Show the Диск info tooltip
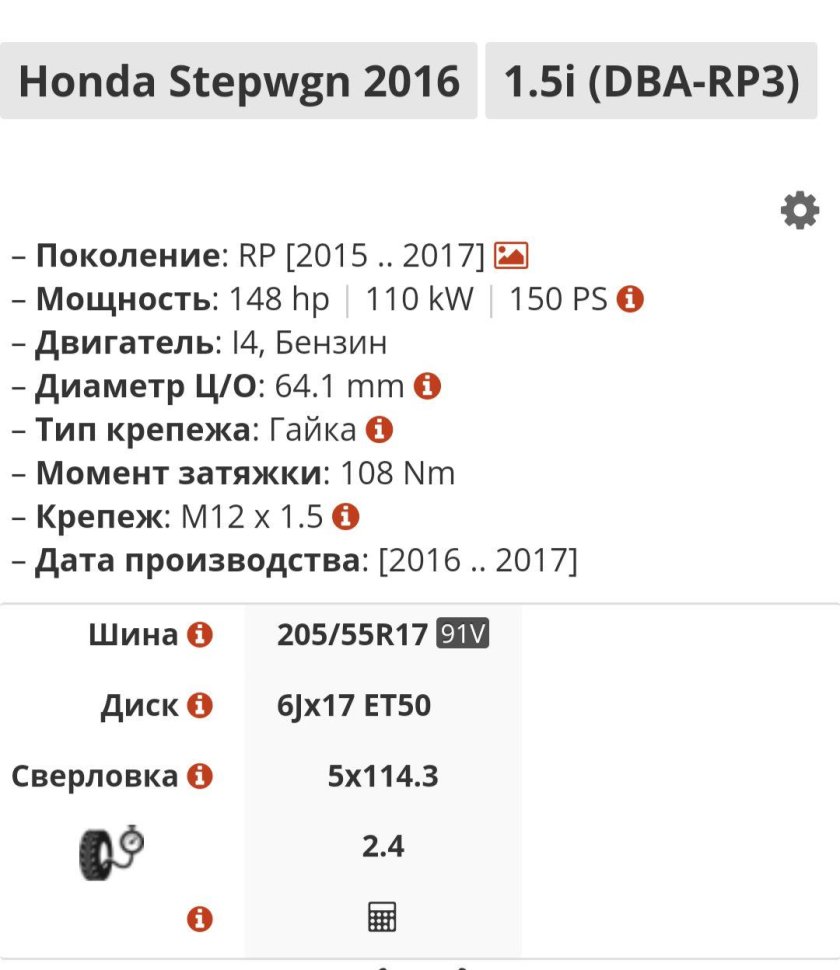Image resolution: width=840 pixels, height=970 pixels. (x=200, y=706)
